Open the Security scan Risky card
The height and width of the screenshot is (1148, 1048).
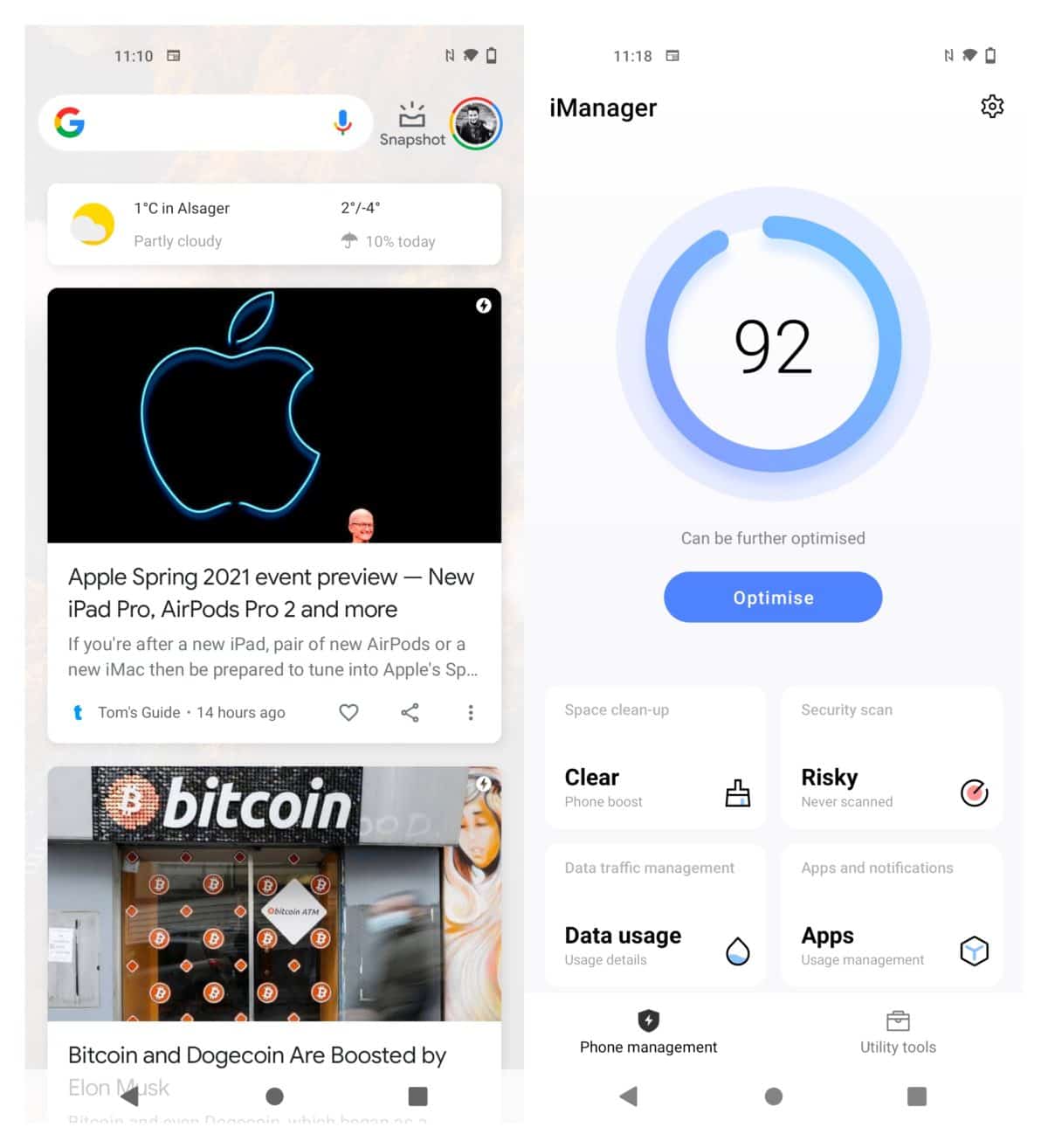click(x=891, y=757)
